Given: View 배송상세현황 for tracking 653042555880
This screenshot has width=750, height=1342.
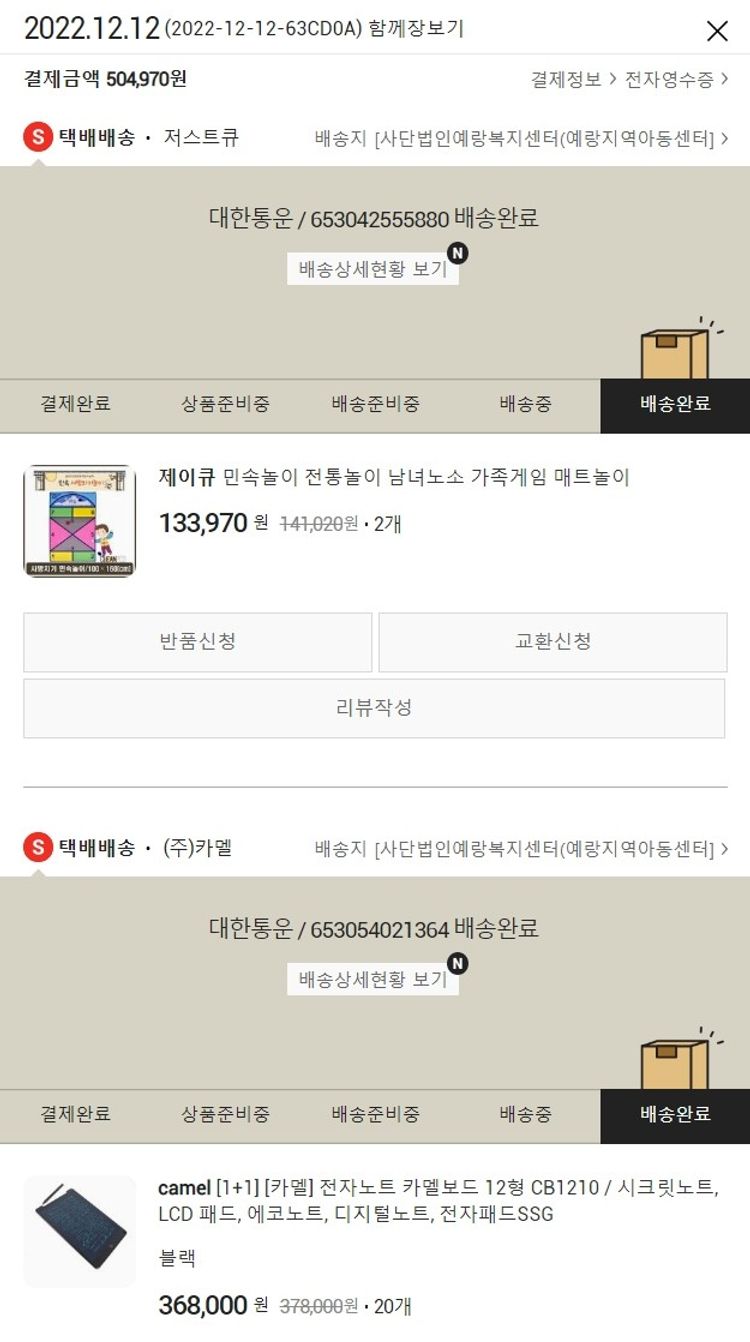Looking at the screenshot, I should (373, 269).
